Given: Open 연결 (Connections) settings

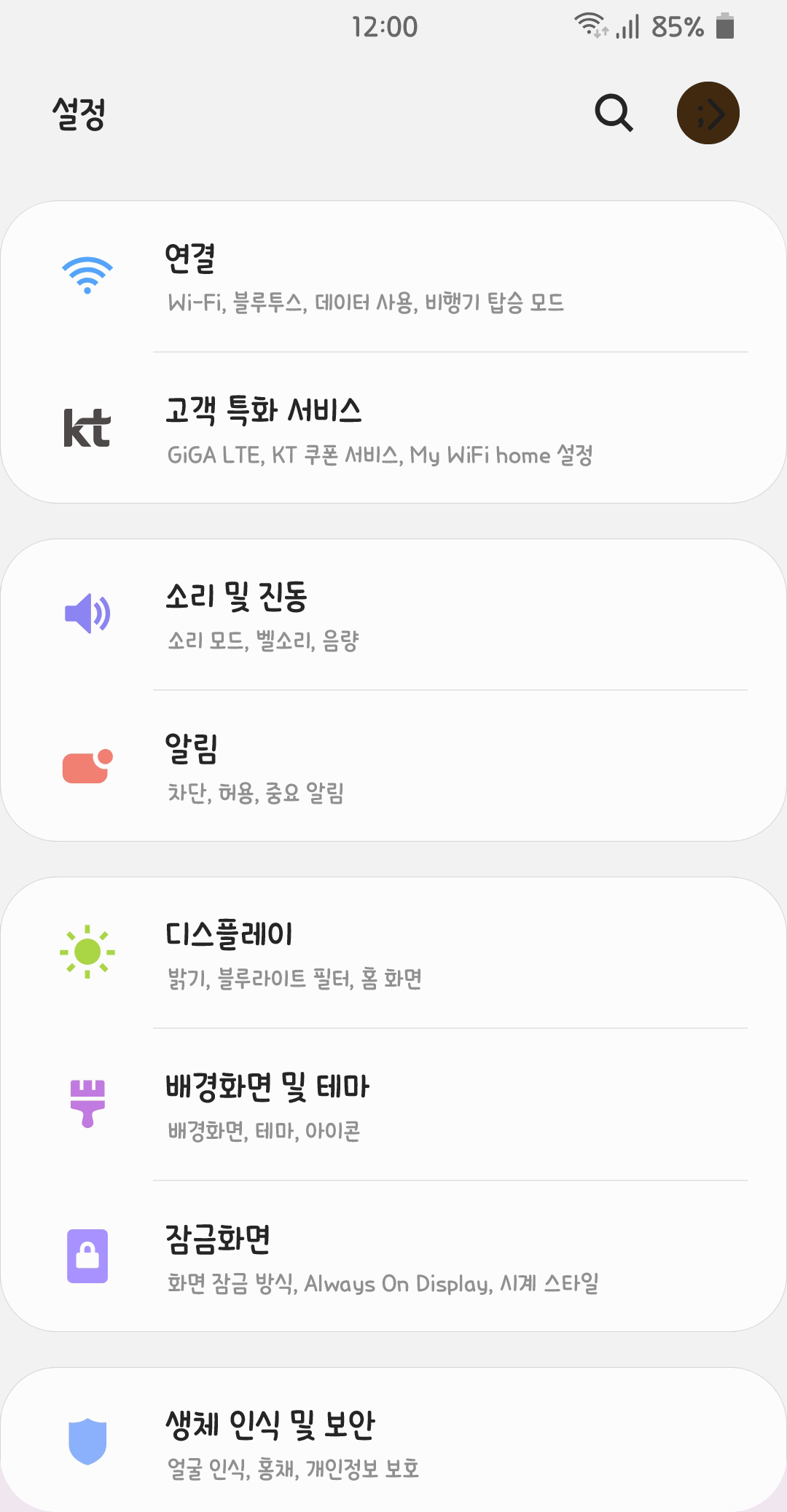Looking at the screenshot, I should pos(393,277).
